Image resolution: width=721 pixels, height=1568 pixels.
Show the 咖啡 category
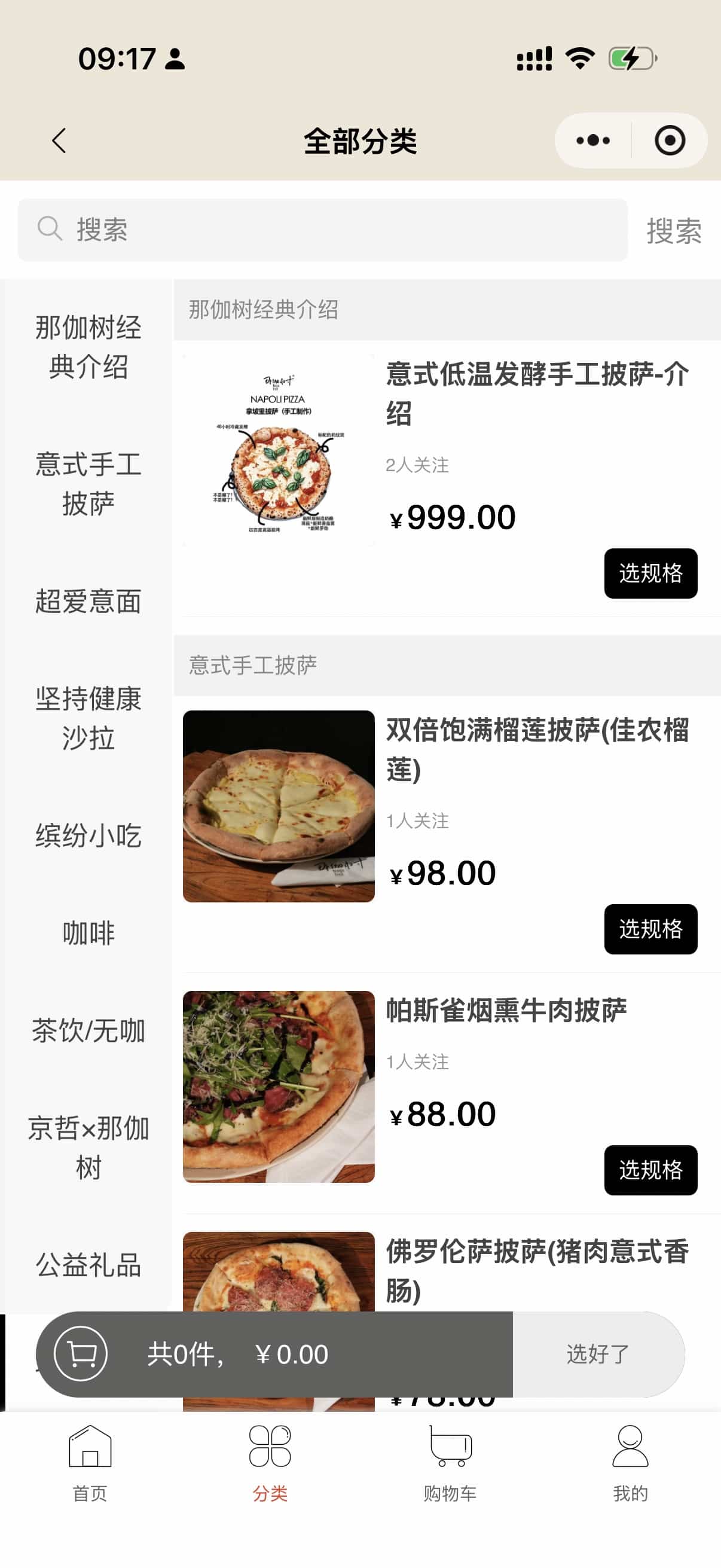88,932
